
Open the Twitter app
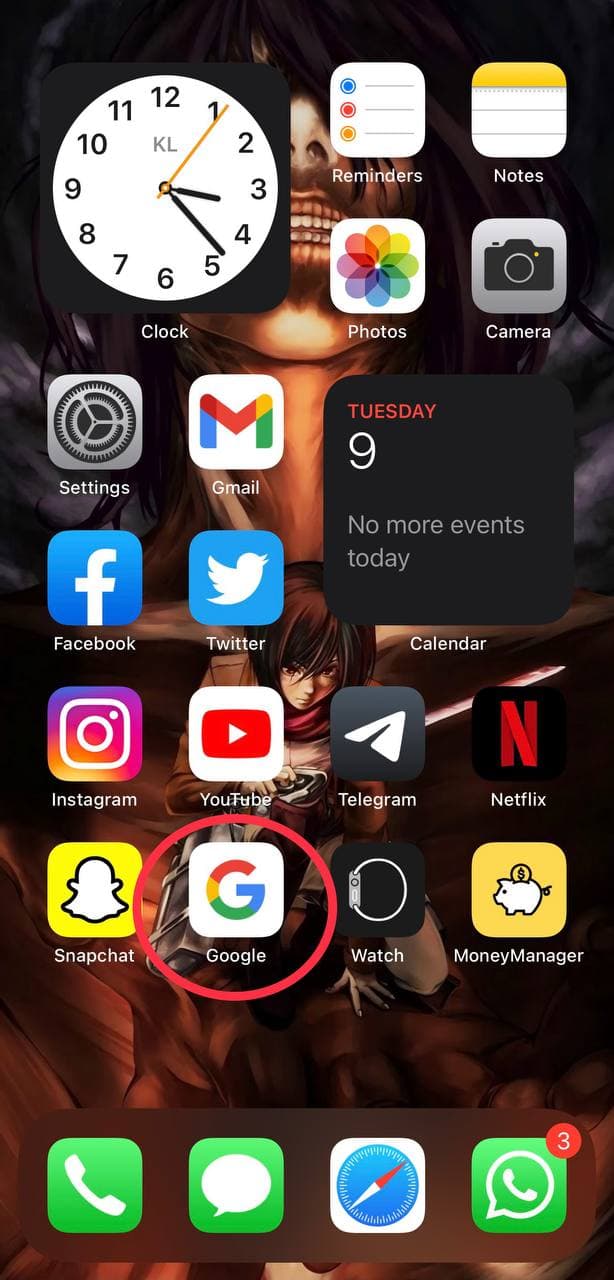click(236, 578)
